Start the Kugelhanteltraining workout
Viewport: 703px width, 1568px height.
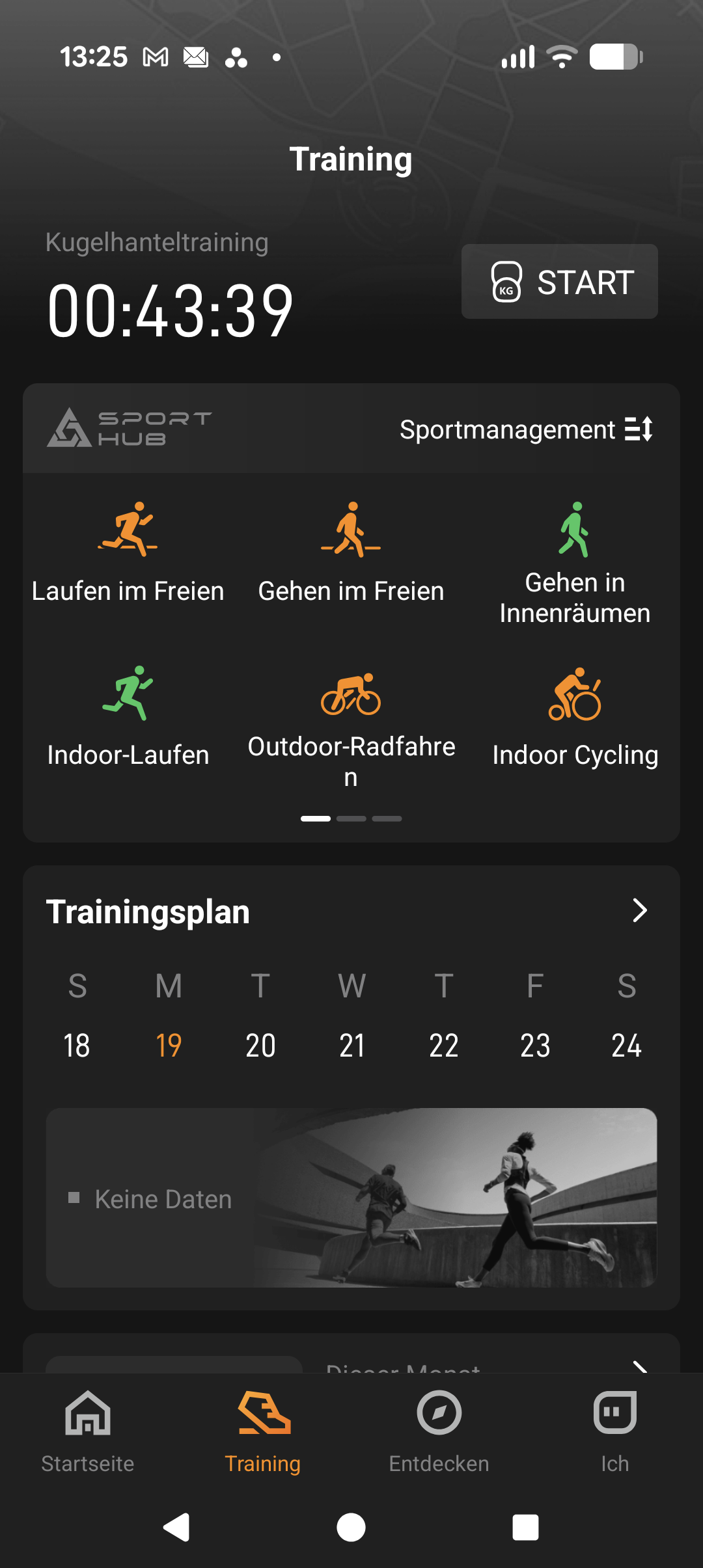(559, 282)
